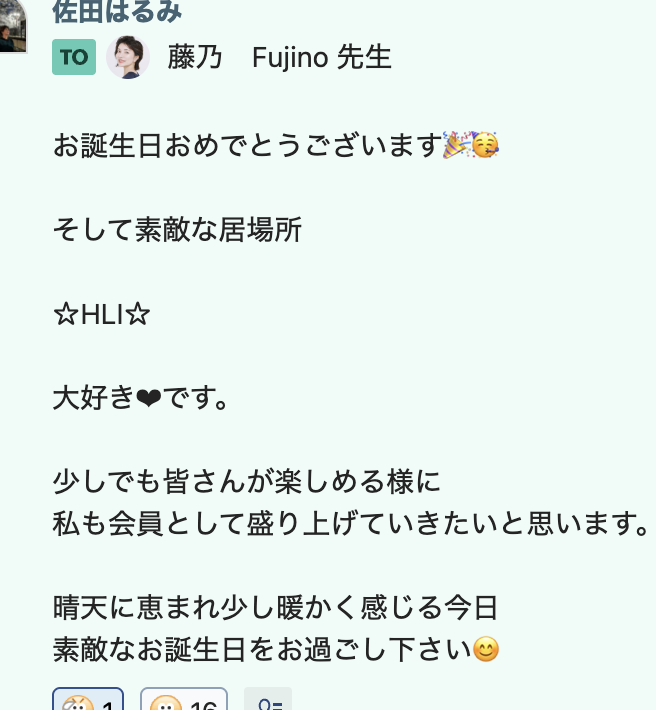Add the emoji reaction with count 16
The width and height of the screenshot is (656, 710).
click(183, 700)
